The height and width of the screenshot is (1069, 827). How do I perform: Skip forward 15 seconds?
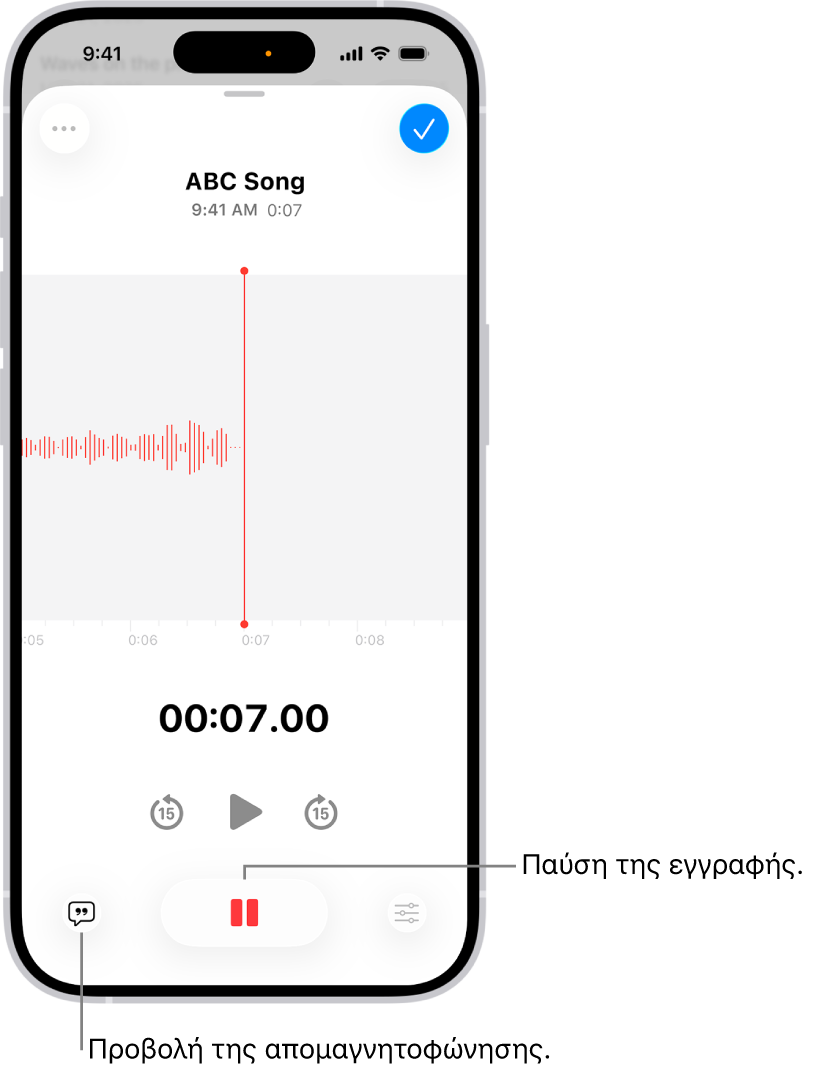321,813
